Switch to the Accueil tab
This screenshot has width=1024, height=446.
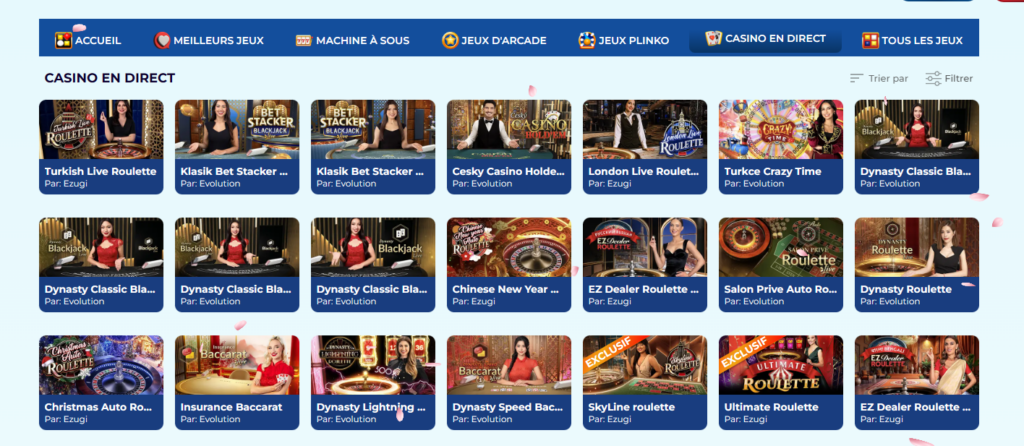click(88, 40)
